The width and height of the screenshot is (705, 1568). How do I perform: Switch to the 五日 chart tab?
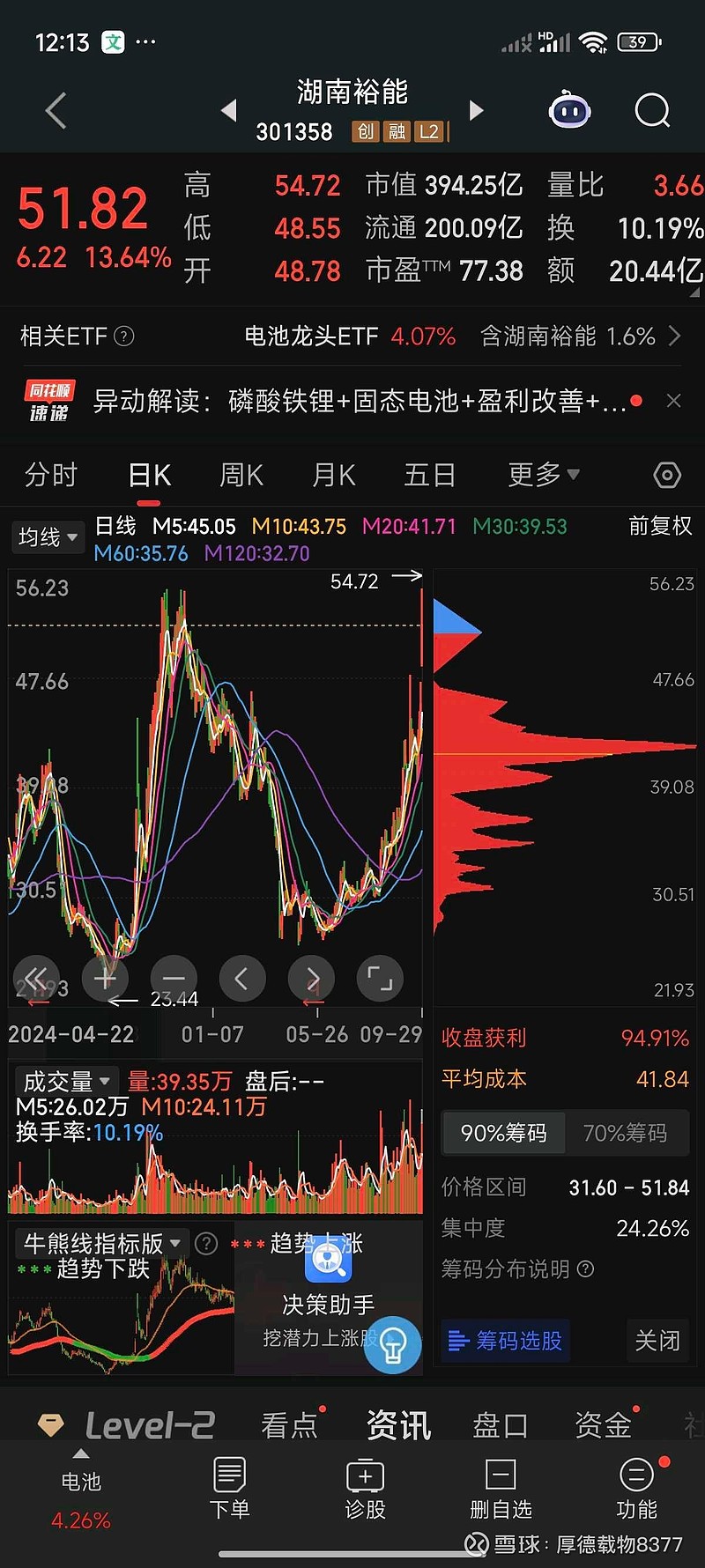pos(429,475)
